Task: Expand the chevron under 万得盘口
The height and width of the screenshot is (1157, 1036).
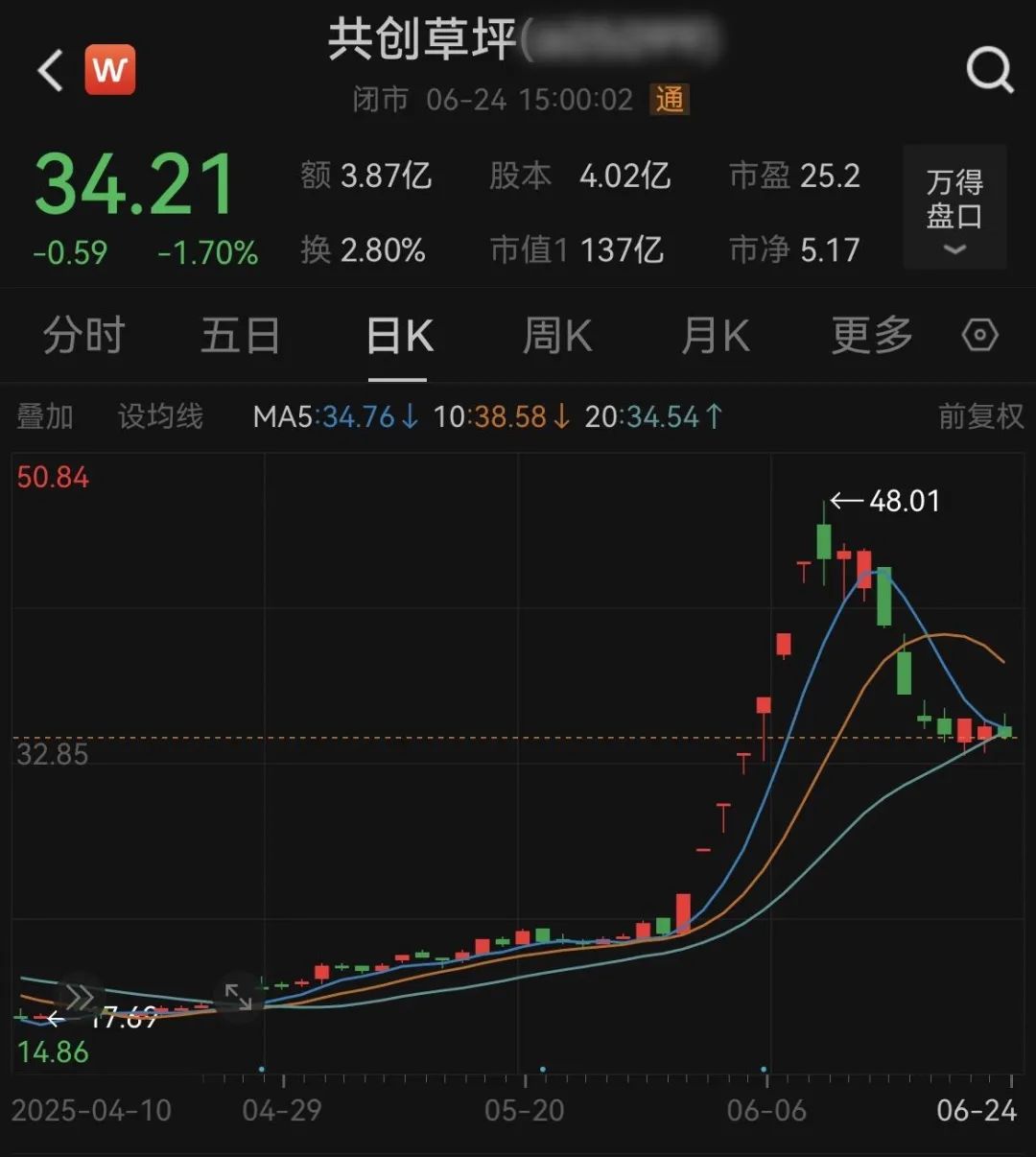Action: tap(954, 251)
